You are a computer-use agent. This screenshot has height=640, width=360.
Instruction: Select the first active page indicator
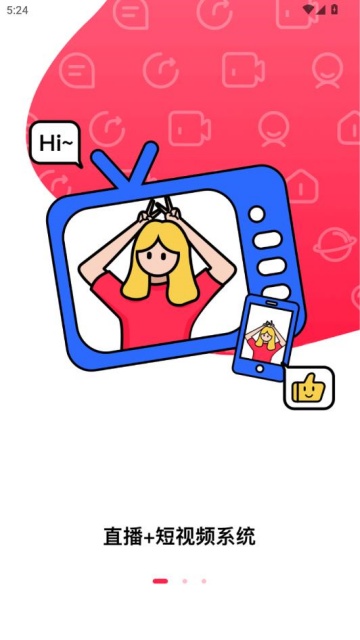point(160,581)
